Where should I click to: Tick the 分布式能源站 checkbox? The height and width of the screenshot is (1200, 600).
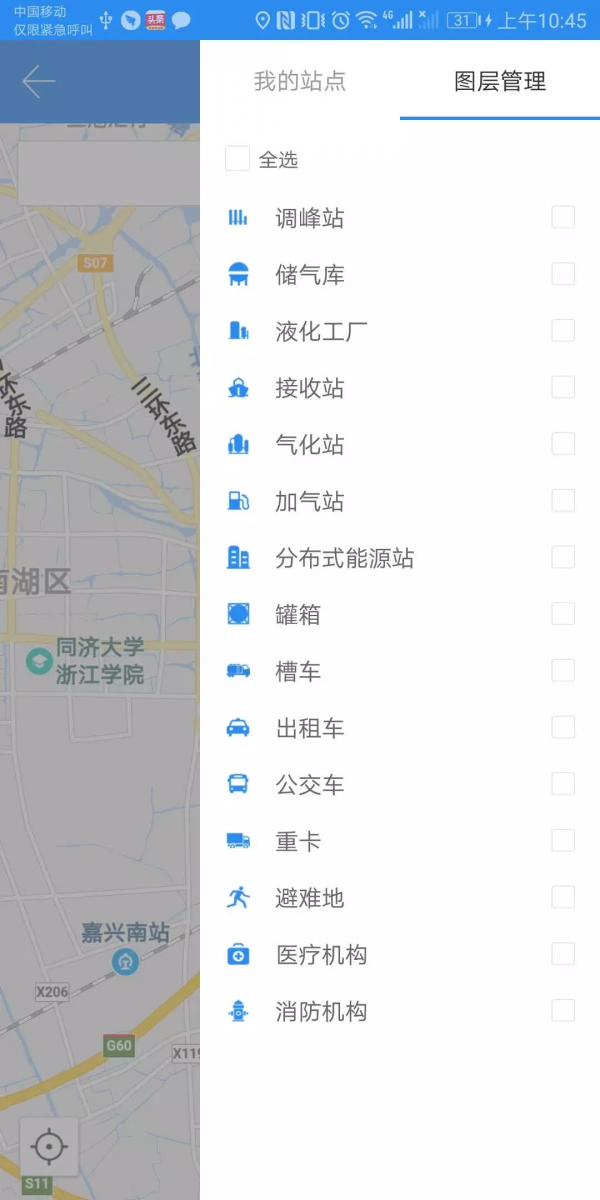pyautogui.click(x=563, y=557)
